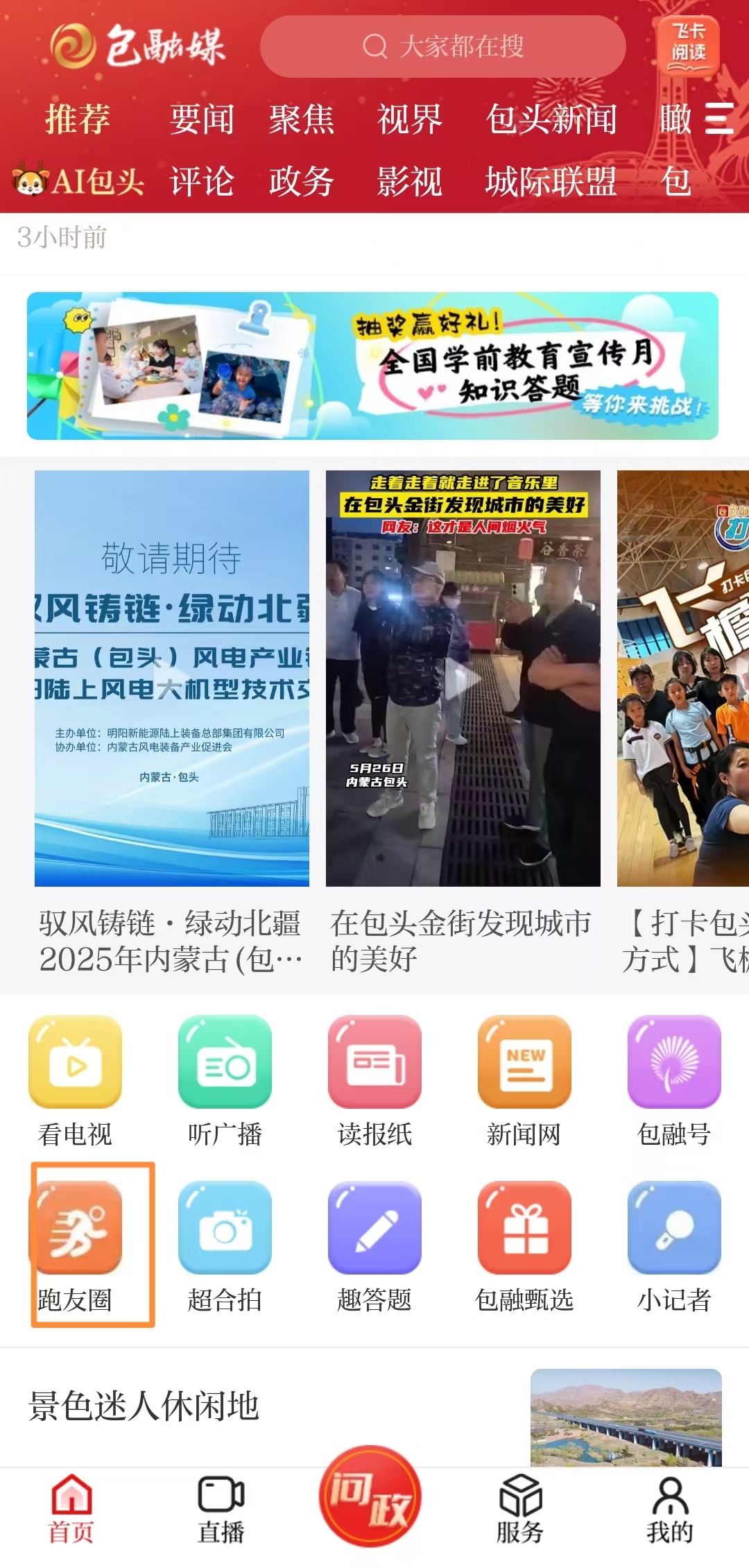Launch 超合拍 camera feature

click(x=225, y=1245)
